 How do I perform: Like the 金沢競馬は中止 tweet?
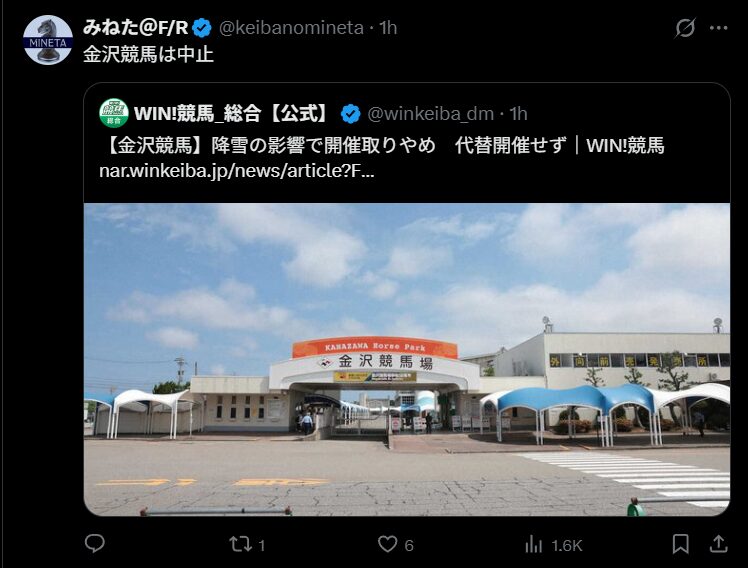388,544
